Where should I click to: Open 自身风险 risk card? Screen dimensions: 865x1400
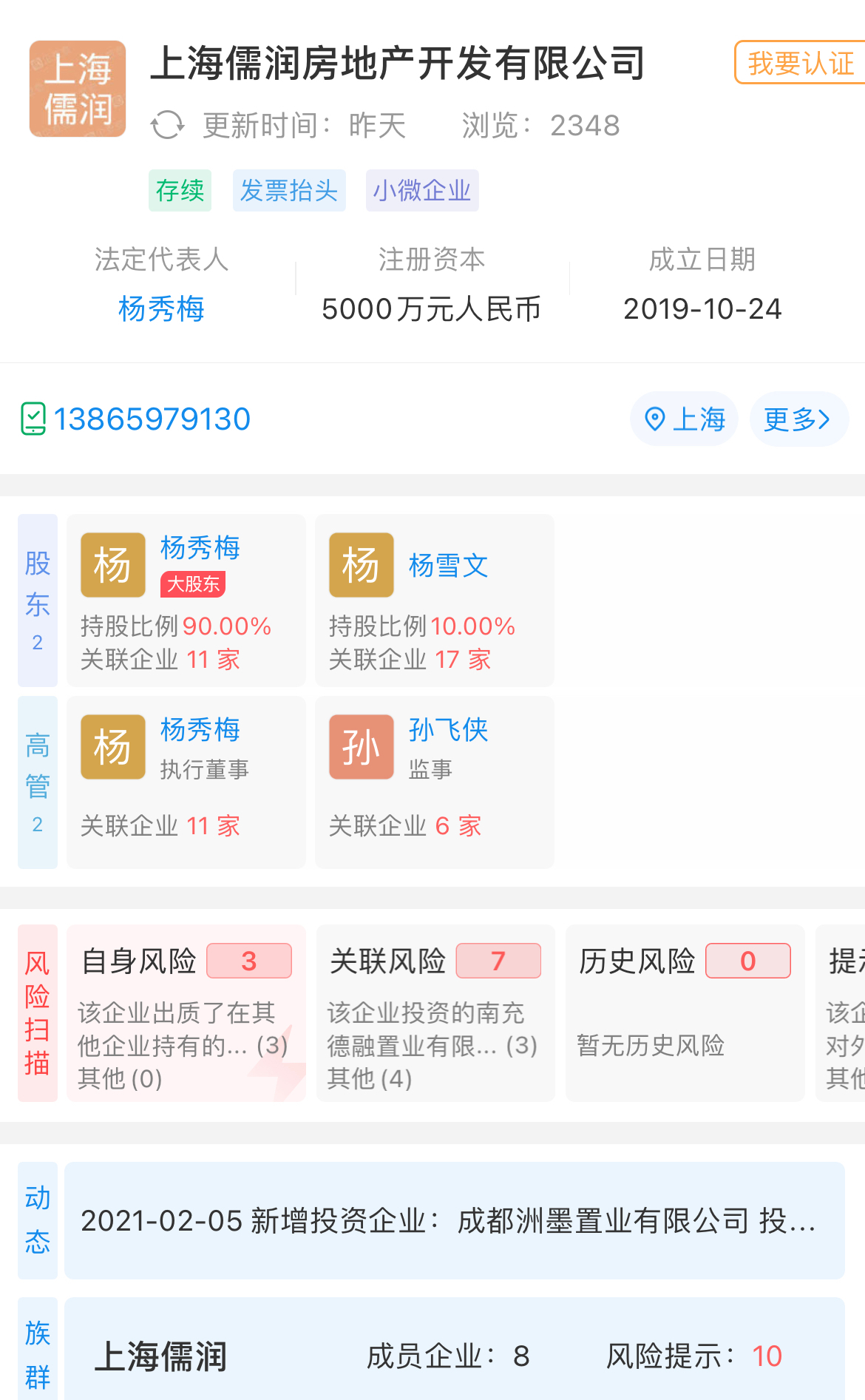(186, 1013)
